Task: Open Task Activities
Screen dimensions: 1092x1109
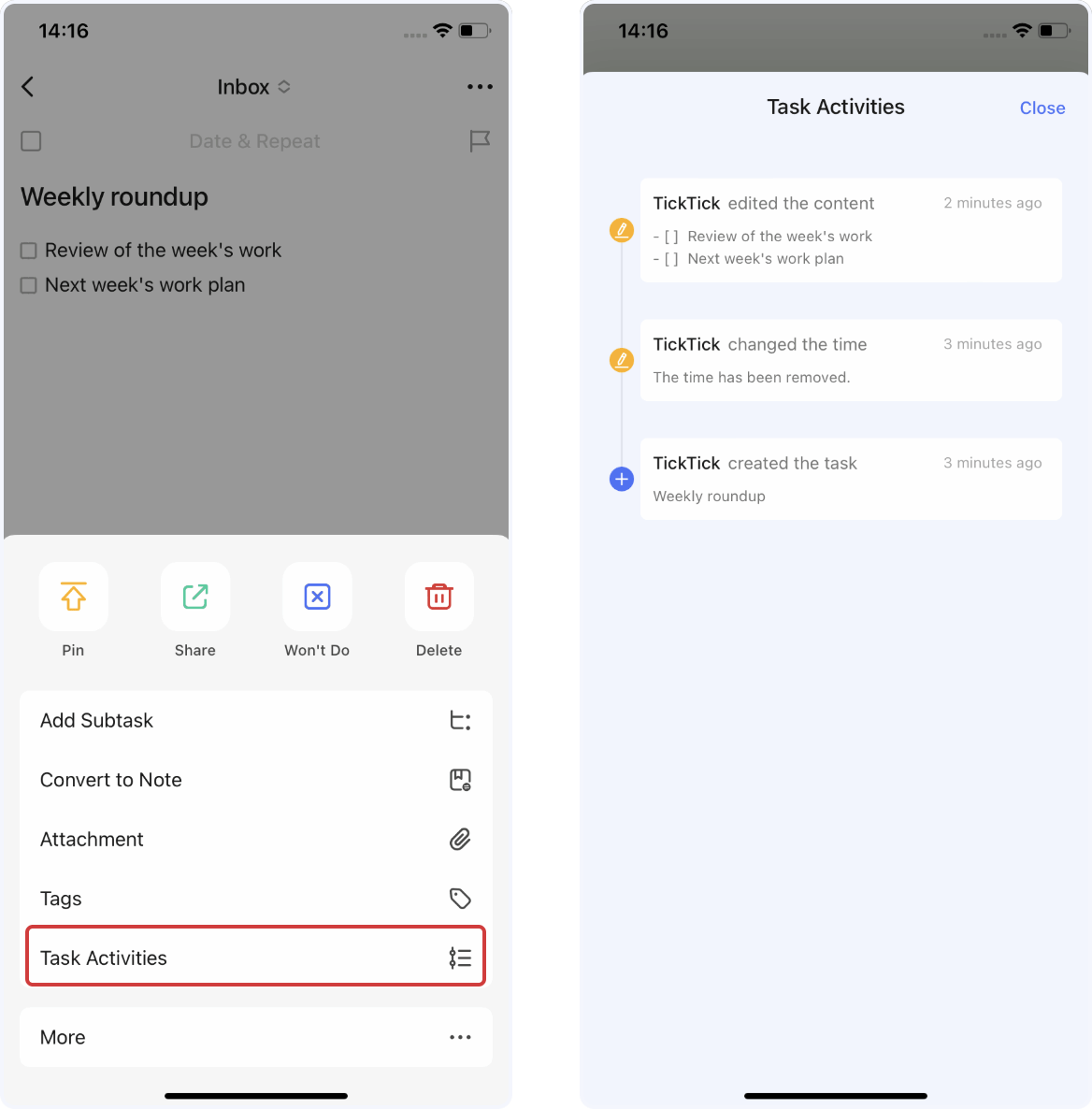Action: point(255,958)
